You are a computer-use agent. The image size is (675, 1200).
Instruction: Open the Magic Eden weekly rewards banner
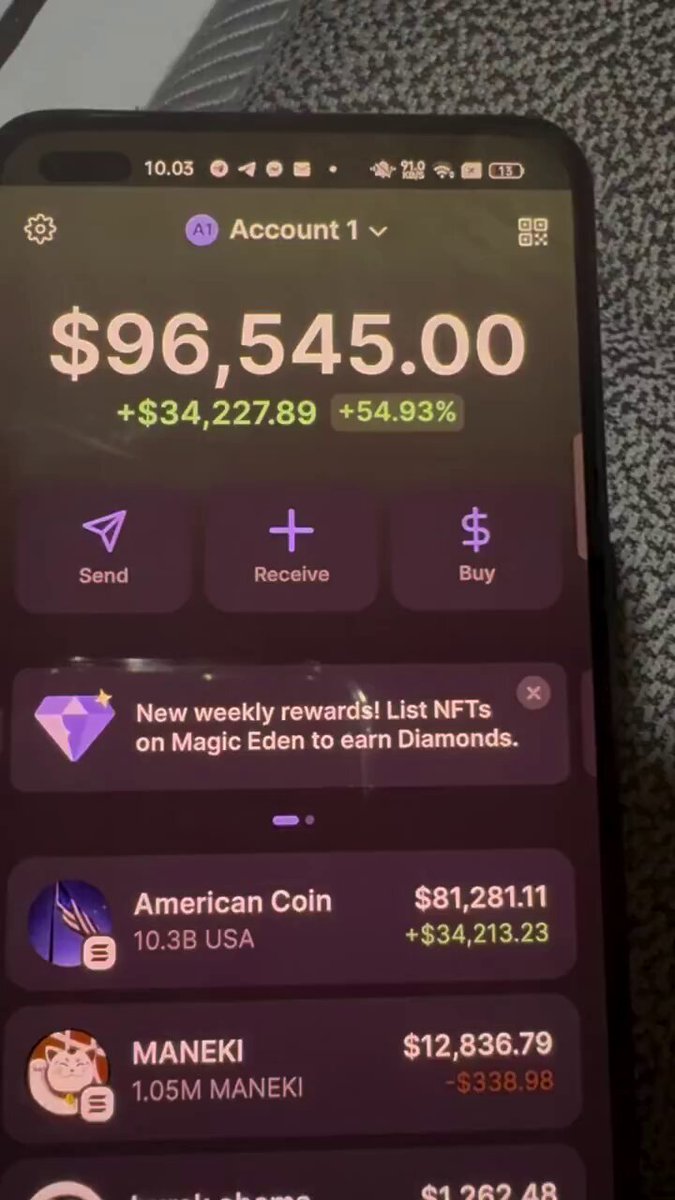(290, 727)
